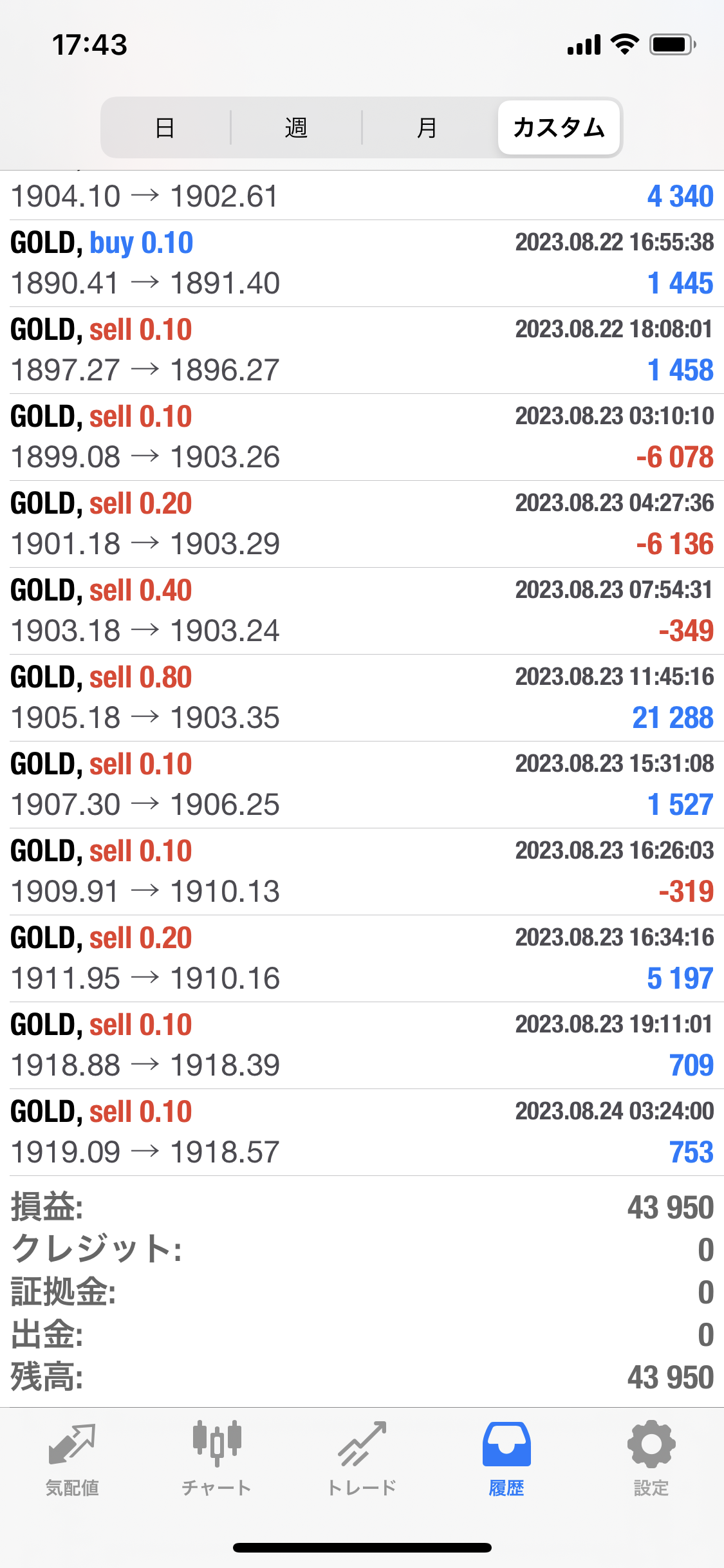This screenshot has width=724, height=1568.
Task: Expand the GOLD buy 0.10 trade at 16:55:38
Action: coord(362,263)
